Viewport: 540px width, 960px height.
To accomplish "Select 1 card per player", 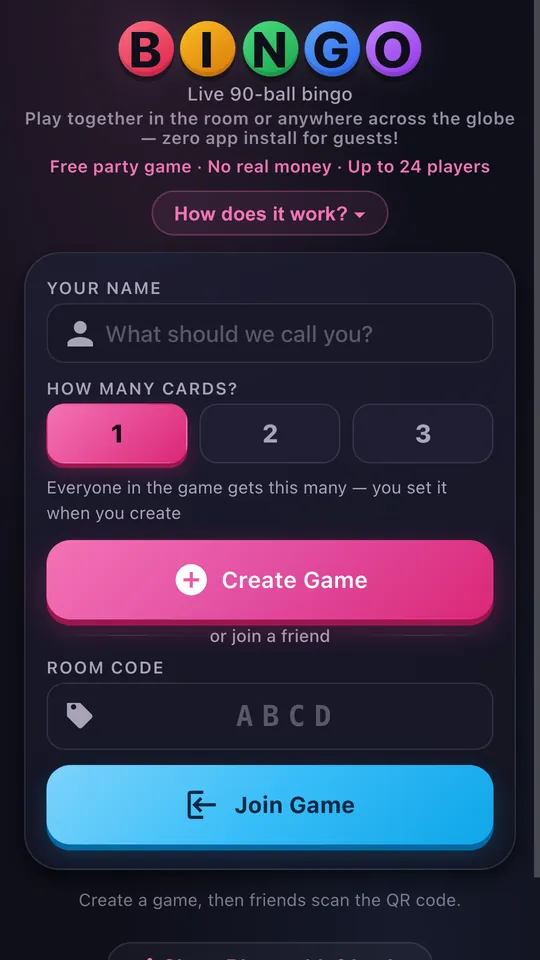I will (117, 434).
